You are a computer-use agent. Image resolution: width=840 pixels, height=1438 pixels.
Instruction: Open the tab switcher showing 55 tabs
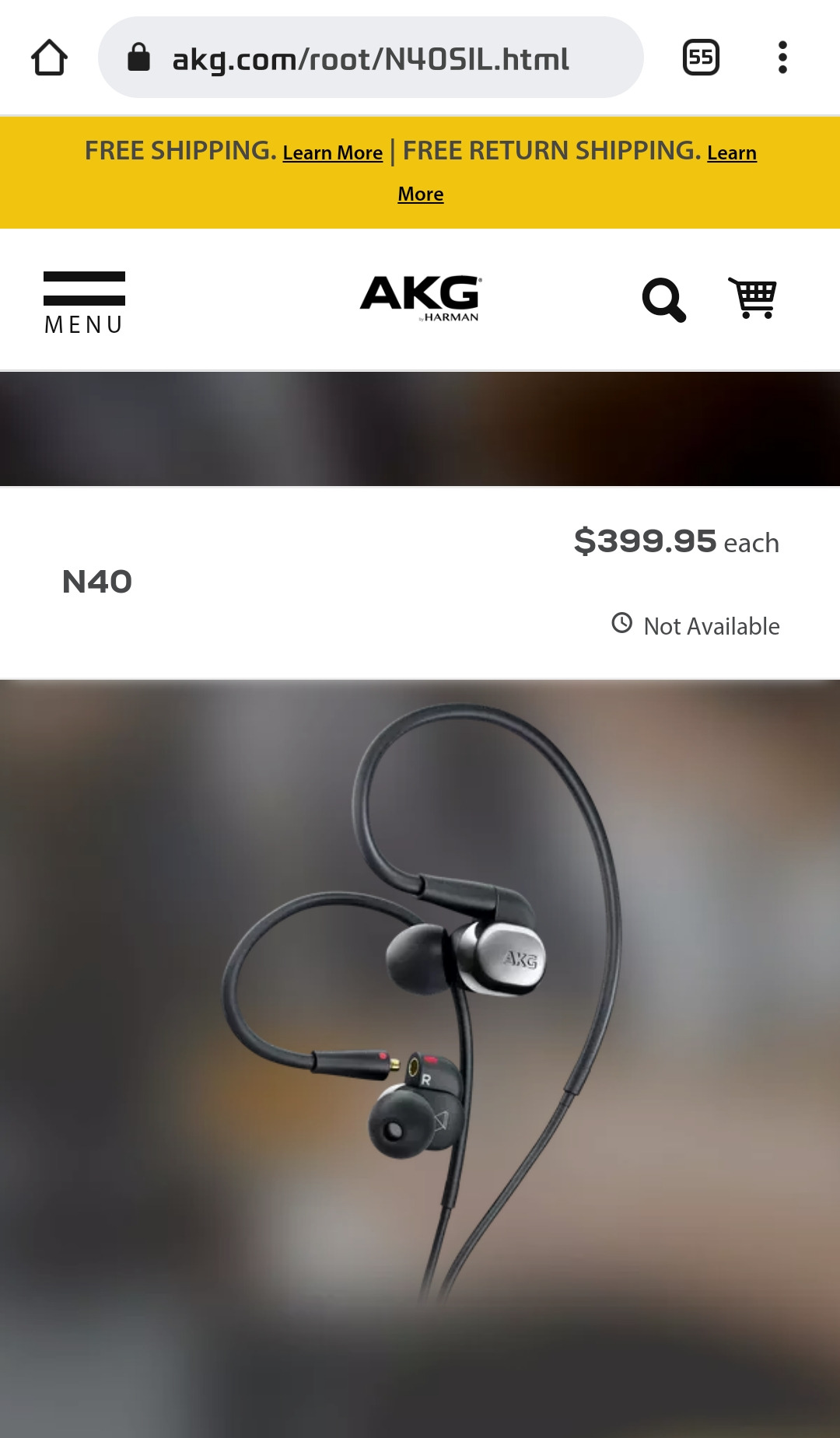(701, 58)
